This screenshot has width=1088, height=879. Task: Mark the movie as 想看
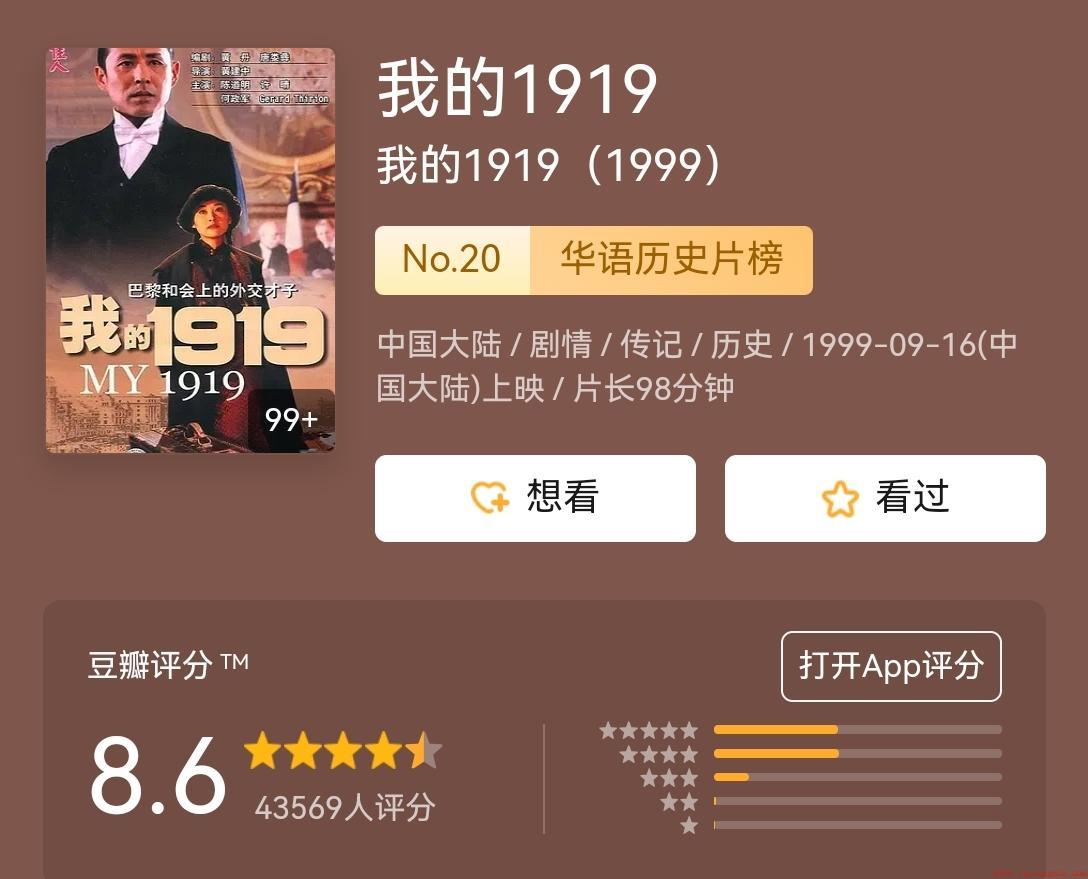pyautogui.click(x=535, y=498)
